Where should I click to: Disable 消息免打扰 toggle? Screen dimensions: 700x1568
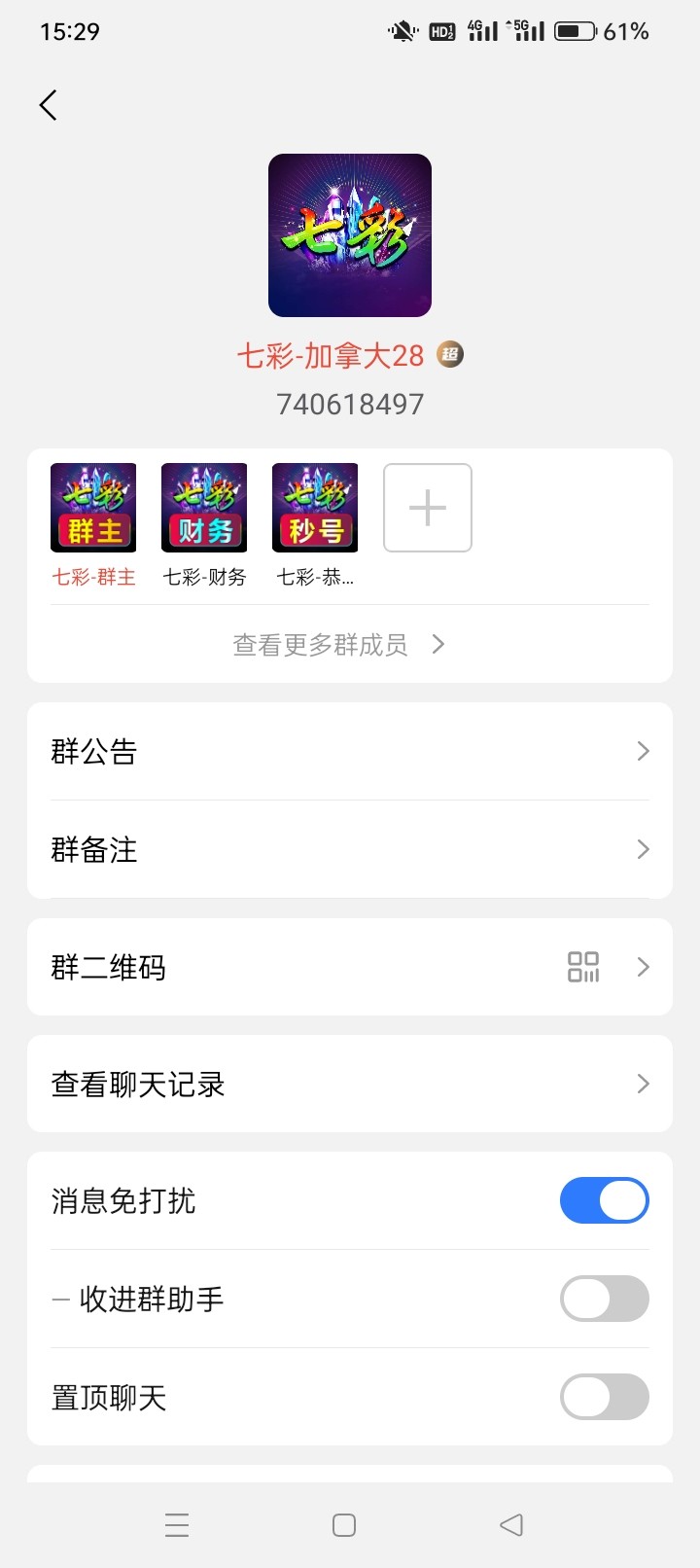click(x=604, y=1200)
